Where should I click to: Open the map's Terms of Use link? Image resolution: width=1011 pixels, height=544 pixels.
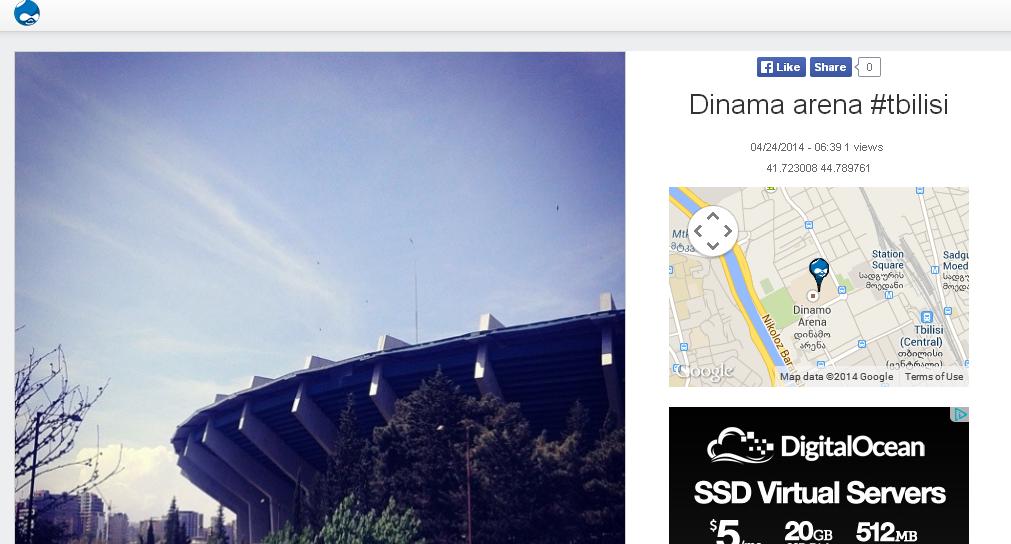pos(933,377)
